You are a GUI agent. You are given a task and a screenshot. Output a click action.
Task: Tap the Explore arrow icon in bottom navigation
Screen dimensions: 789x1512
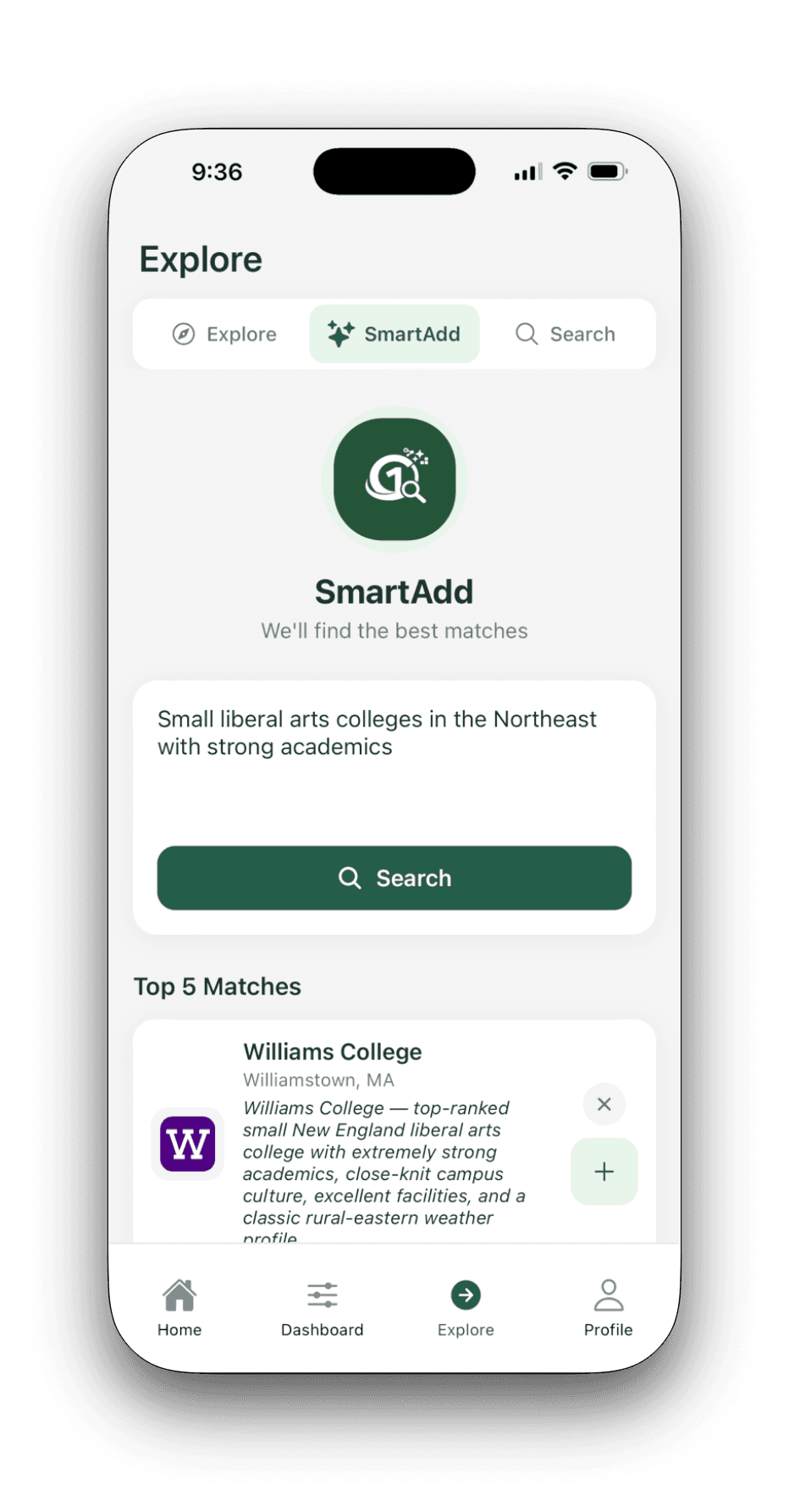pyautogui.click(x=465, y=1293)
